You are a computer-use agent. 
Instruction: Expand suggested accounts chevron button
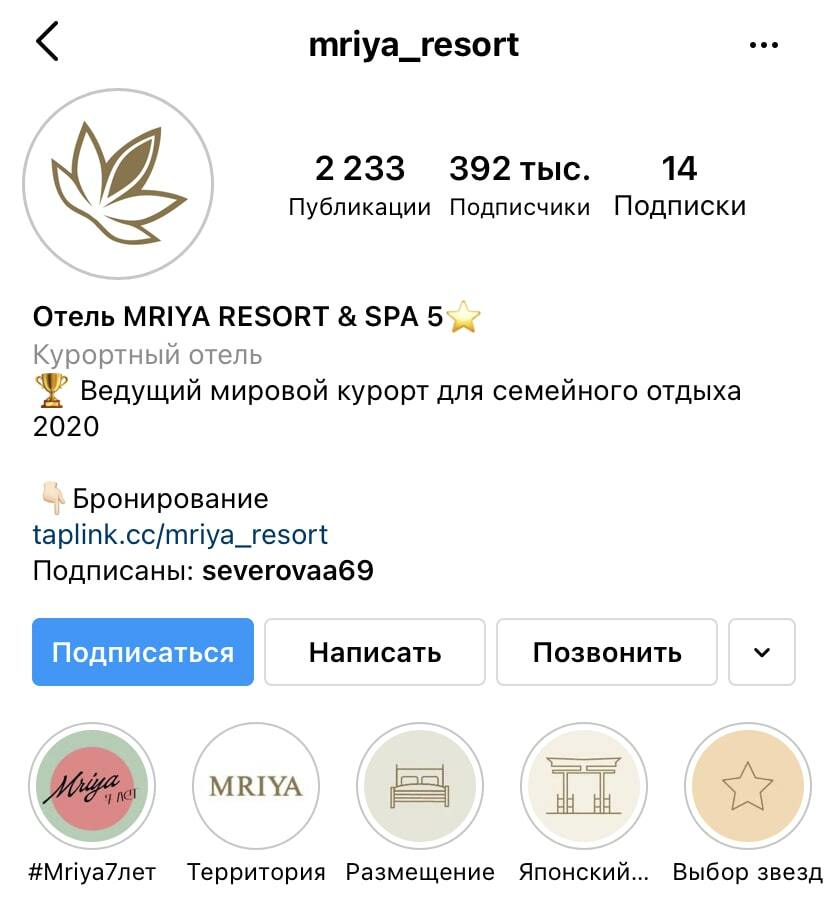click(762, 652)
